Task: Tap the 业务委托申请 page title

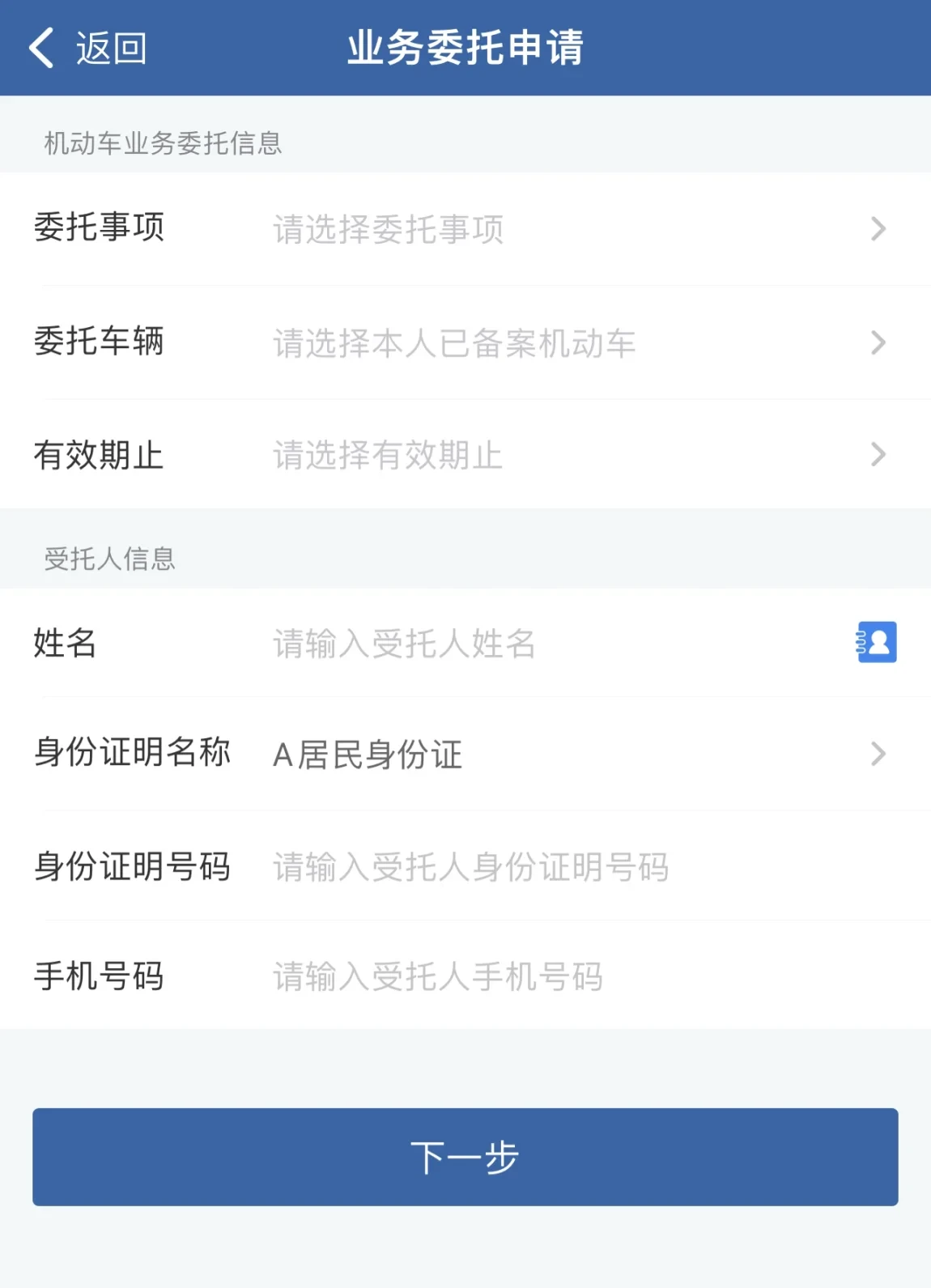Action: pos(465,46)
